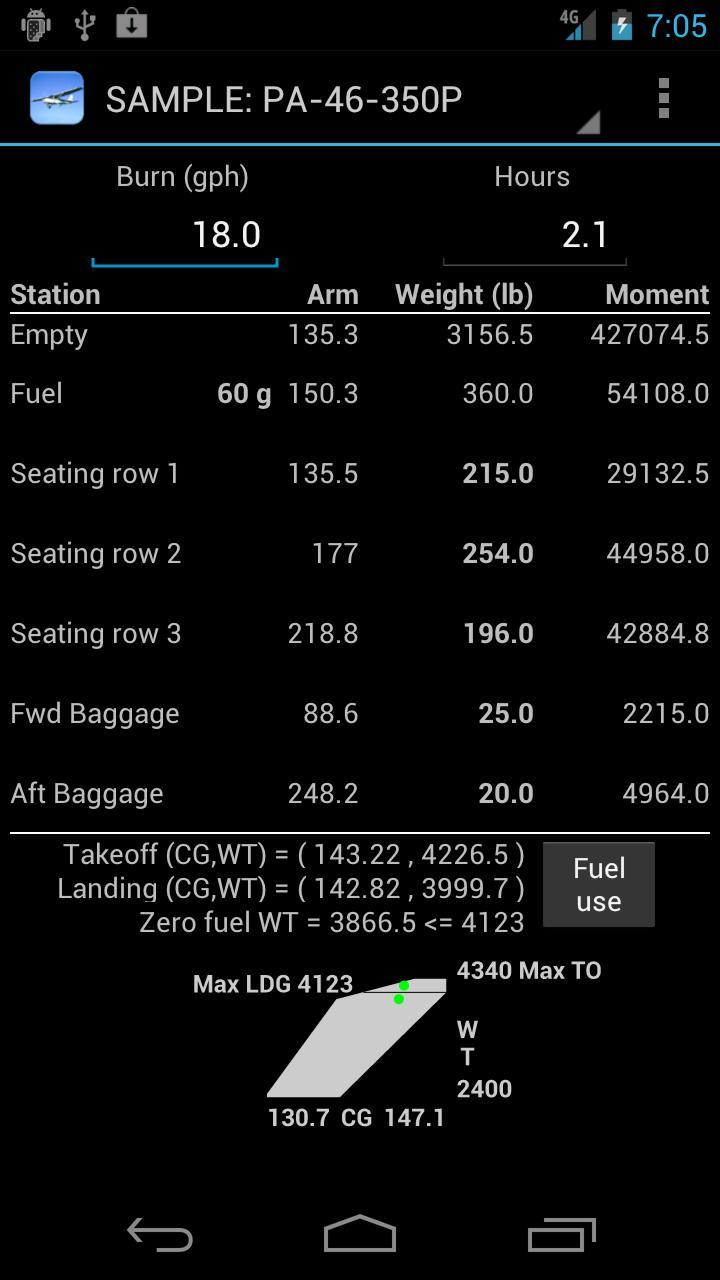Tap the airplane app icon
Image resolution: width=720 pixels, height=1280 pixels.
[x=57, y=97]
